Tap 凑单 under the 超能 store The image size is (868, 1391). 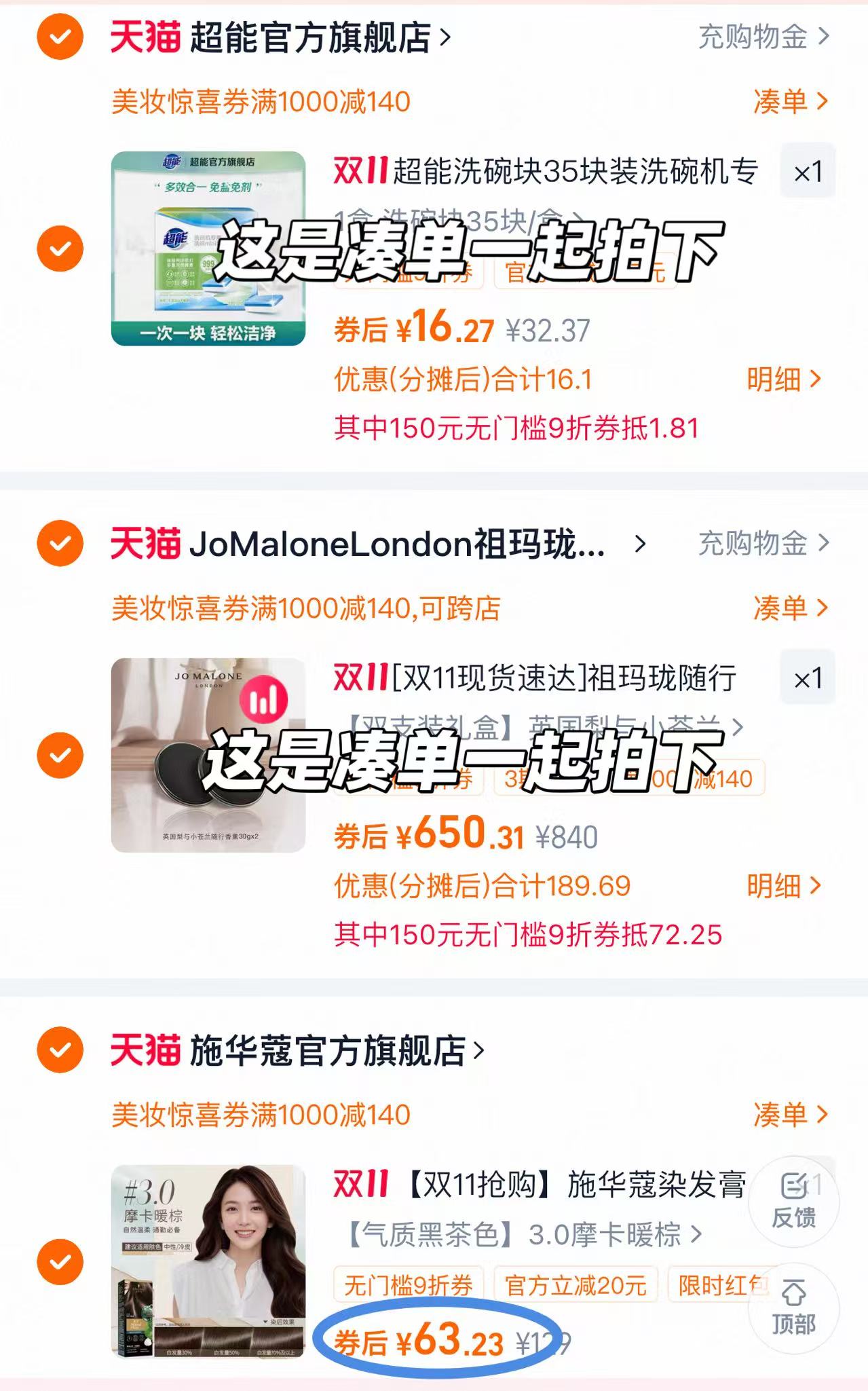pos(790,102)
